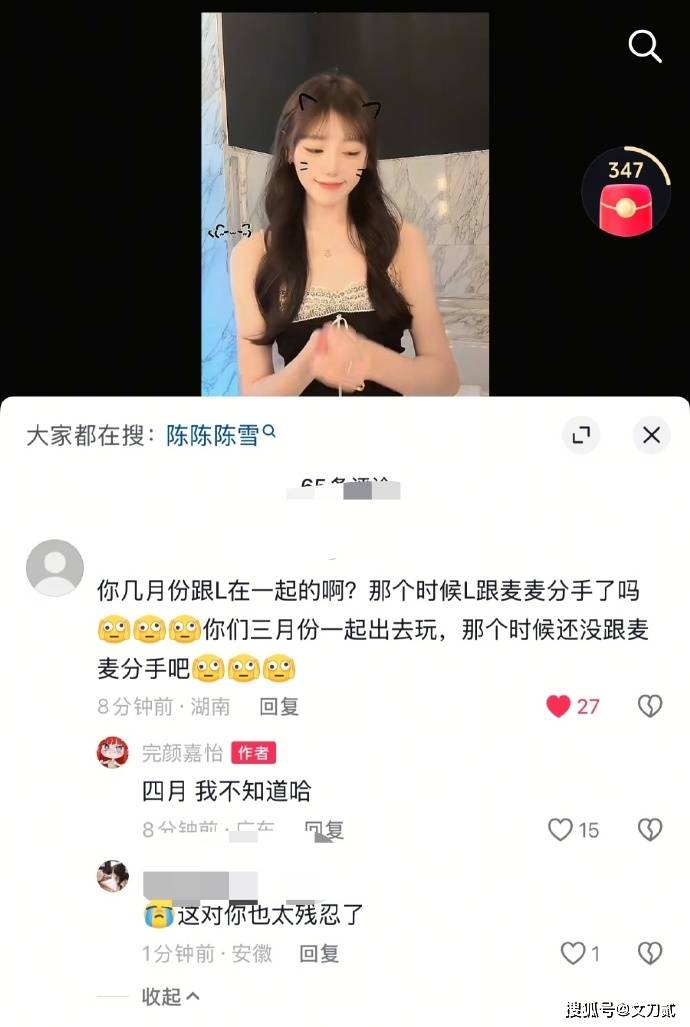This screenshot has height=1027, width=690.
Task: Like the author's reply 四月 我不知道哈
Action: point(561,829)
